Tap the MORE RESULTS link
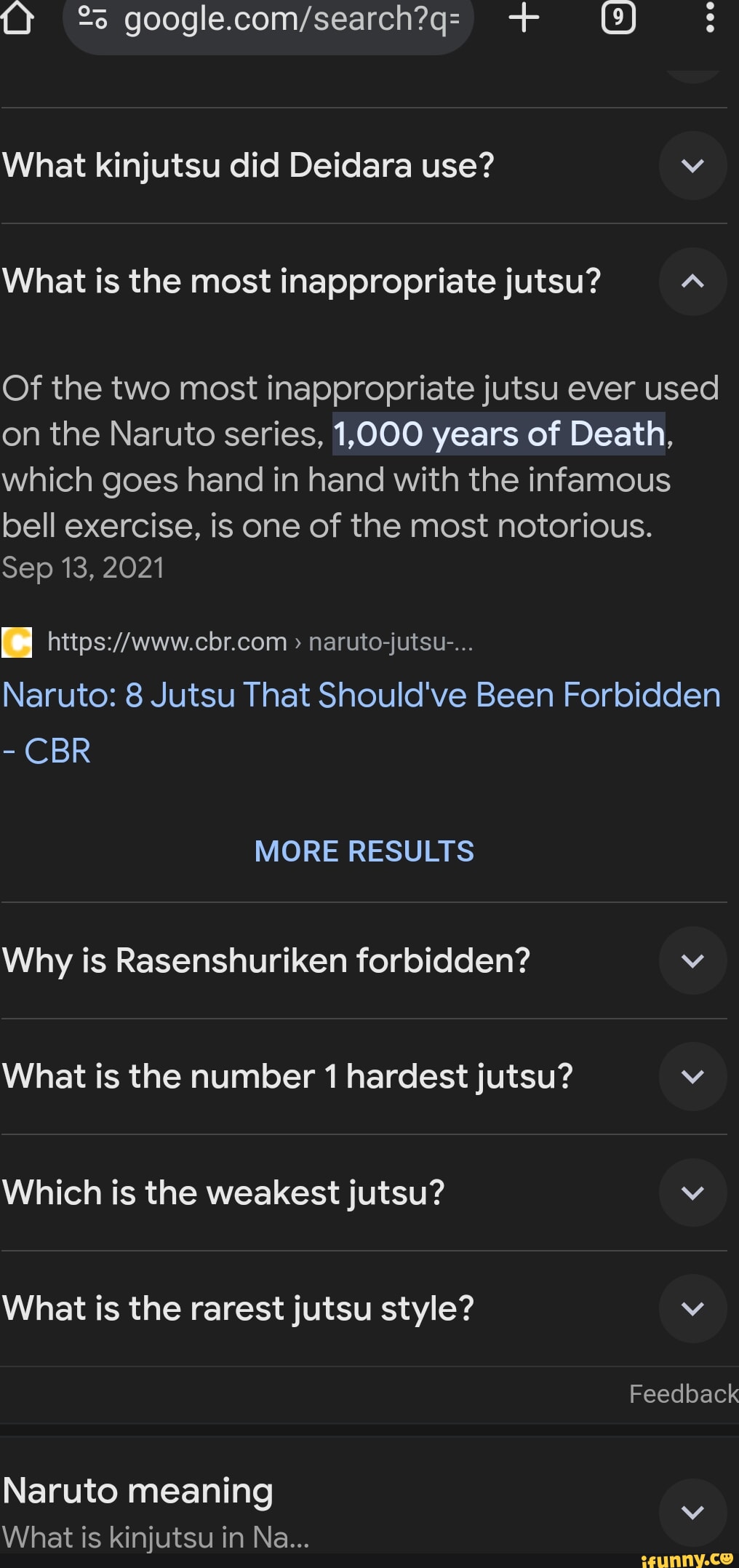This screenshot has width=739, height=1568. click(x=364, y=851)
